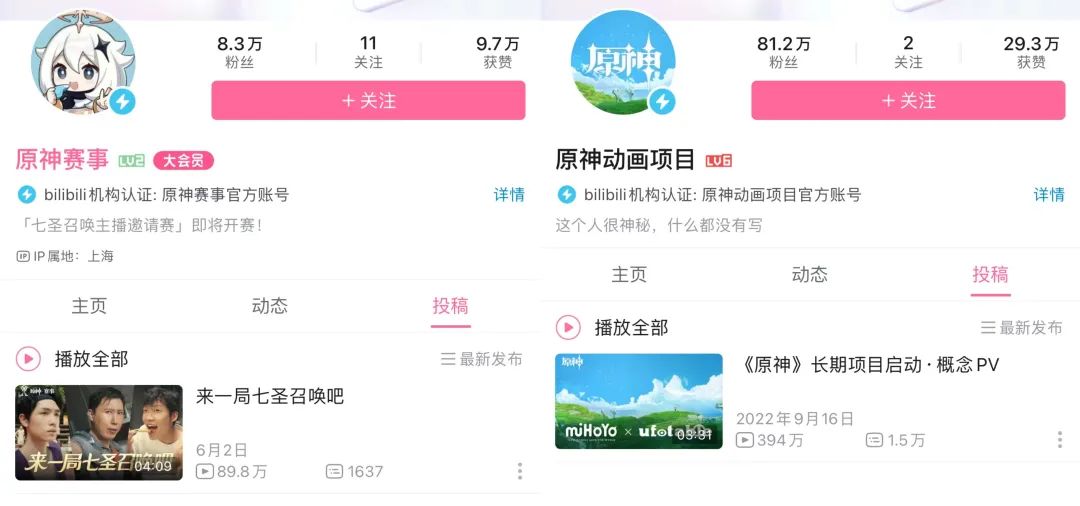Follow the 原神赛事 account
Image resolution: width=1080 pixels, height=506 pixels.
point(368,101)
